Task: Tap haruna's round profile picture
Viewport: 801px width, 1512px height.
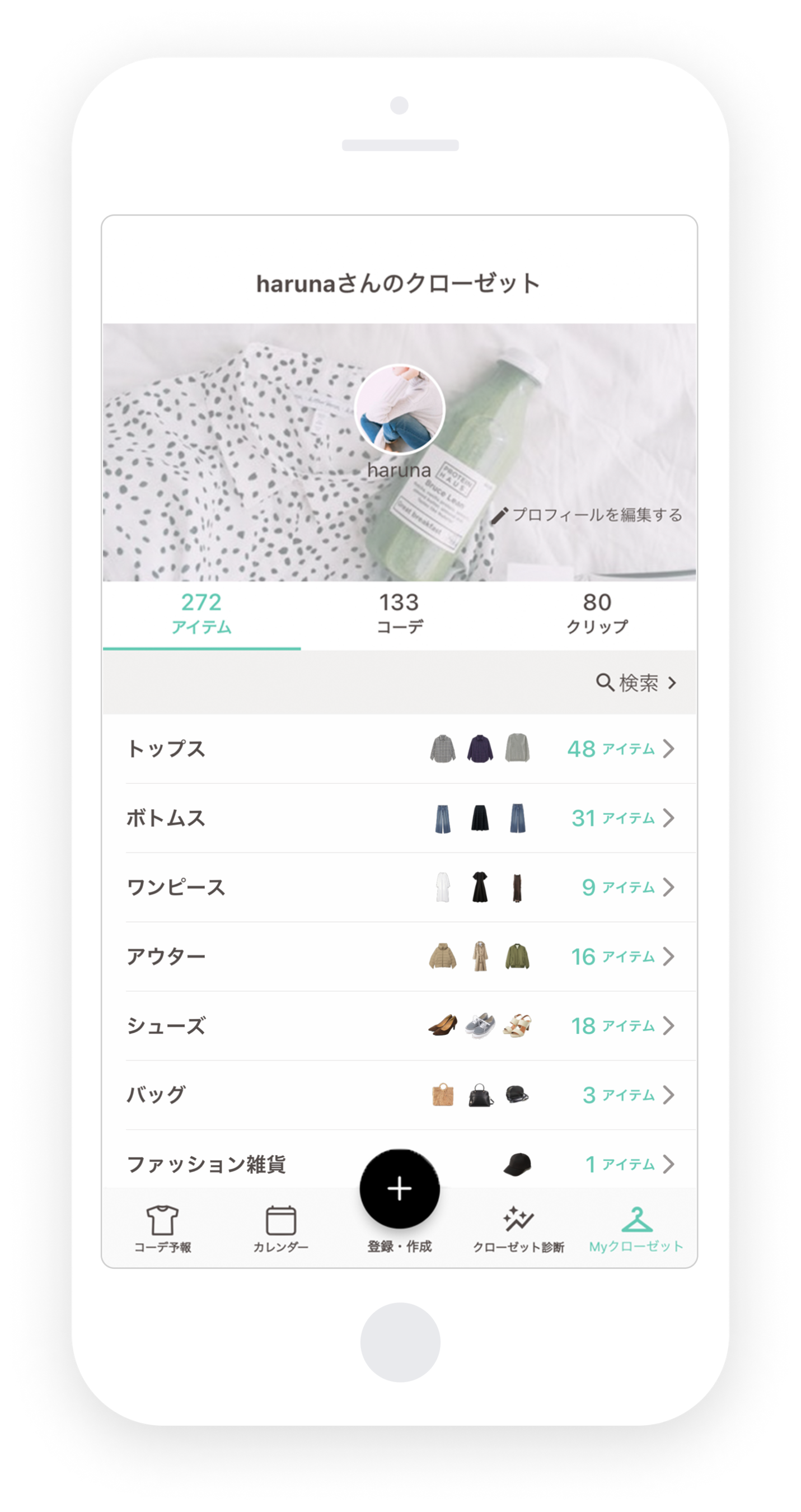Action: coord(399,409)
